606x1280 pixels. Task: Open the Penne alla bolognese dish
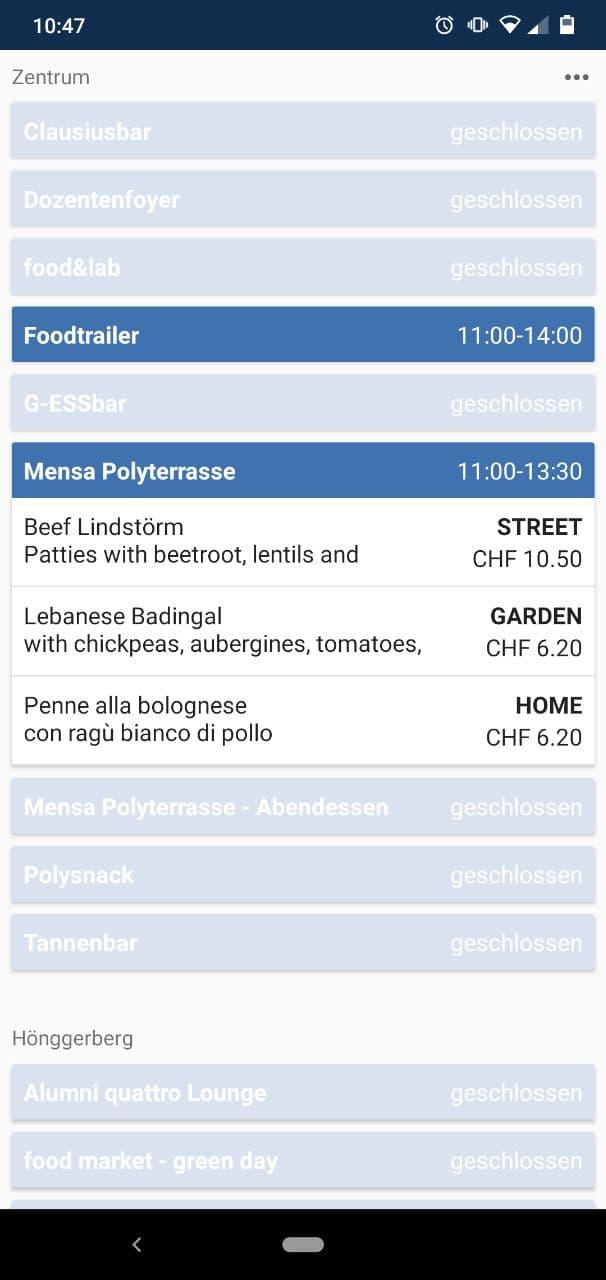tap(302, 720)
